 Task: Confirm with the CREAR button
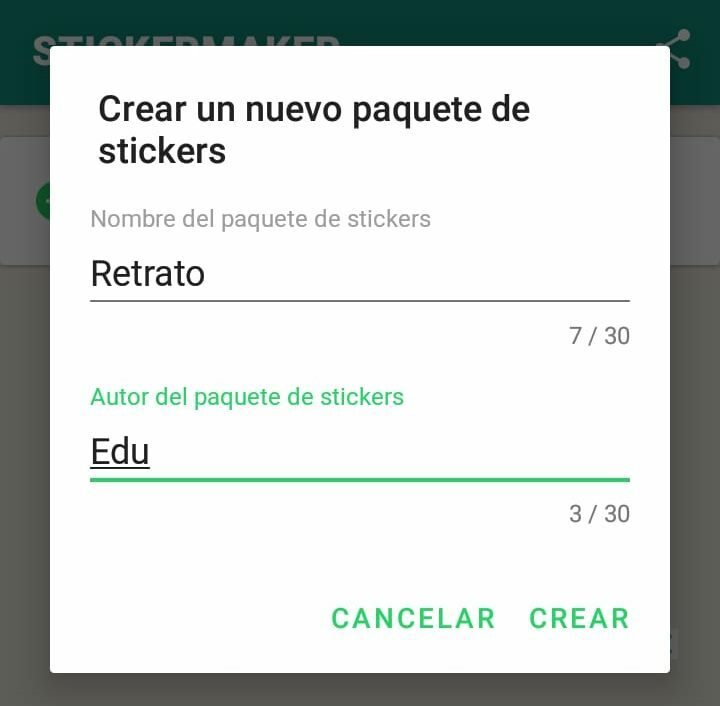tap(579, 619)
